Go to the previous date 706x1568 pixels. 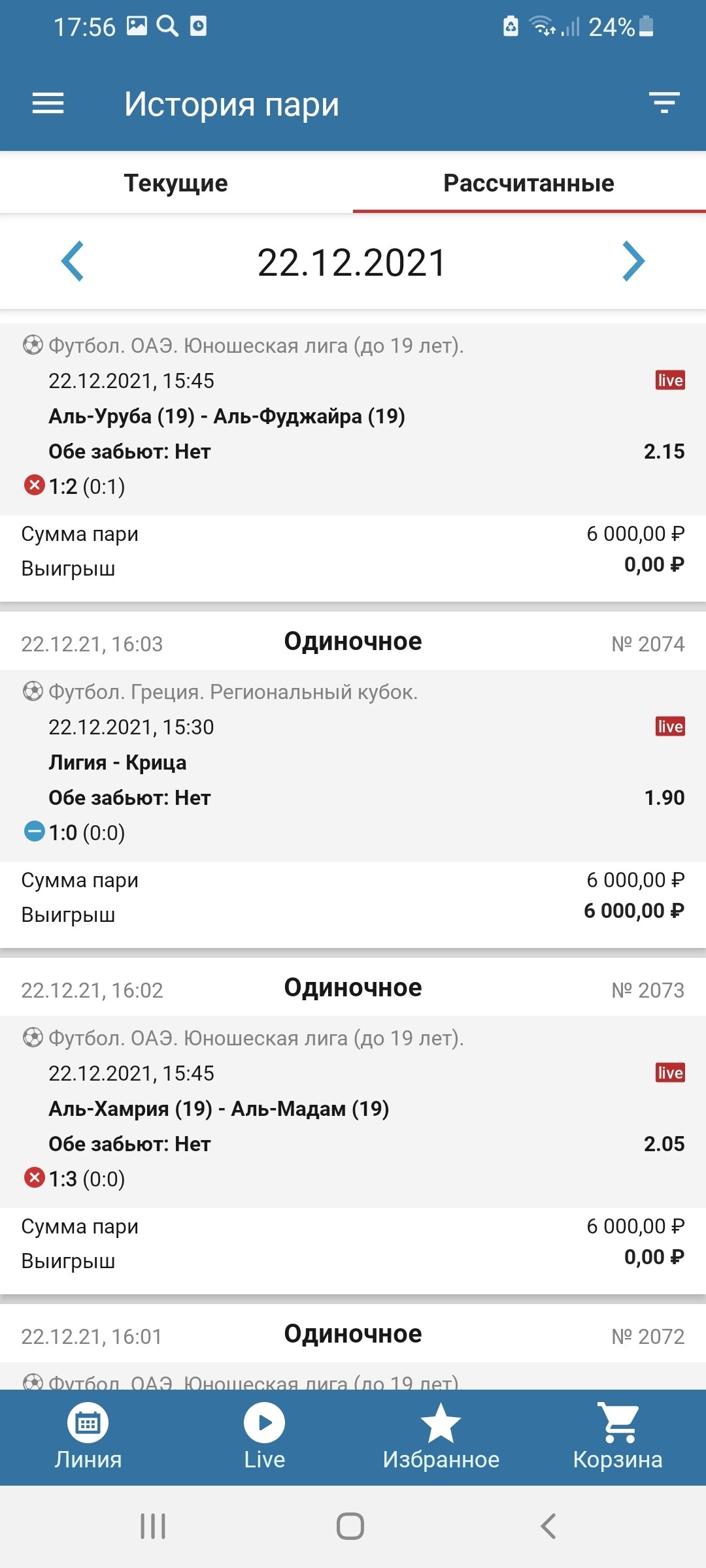tap(73, 261)
